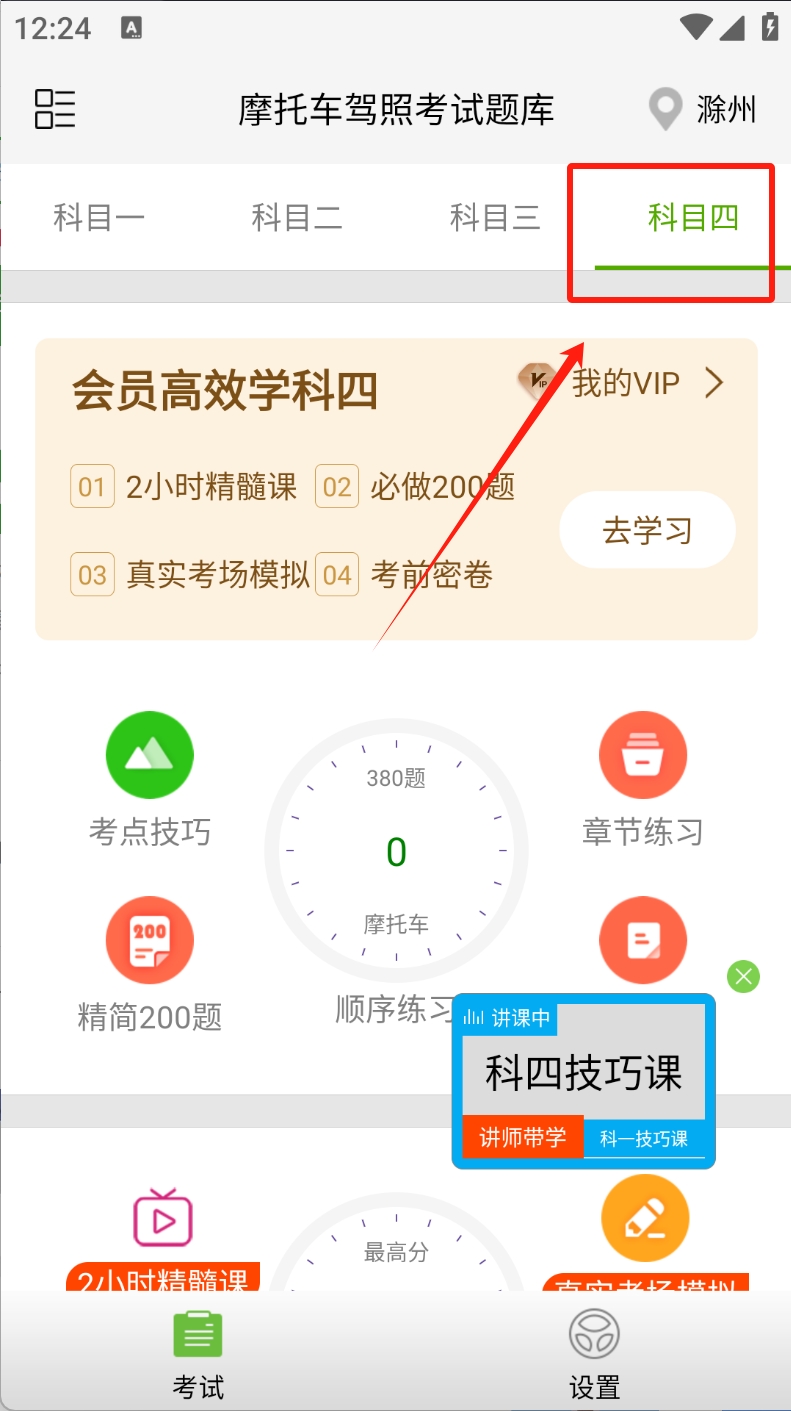Open the list menu icon at top left
This screenshot has width=791, height=1411.
click(x=55, y=109)
